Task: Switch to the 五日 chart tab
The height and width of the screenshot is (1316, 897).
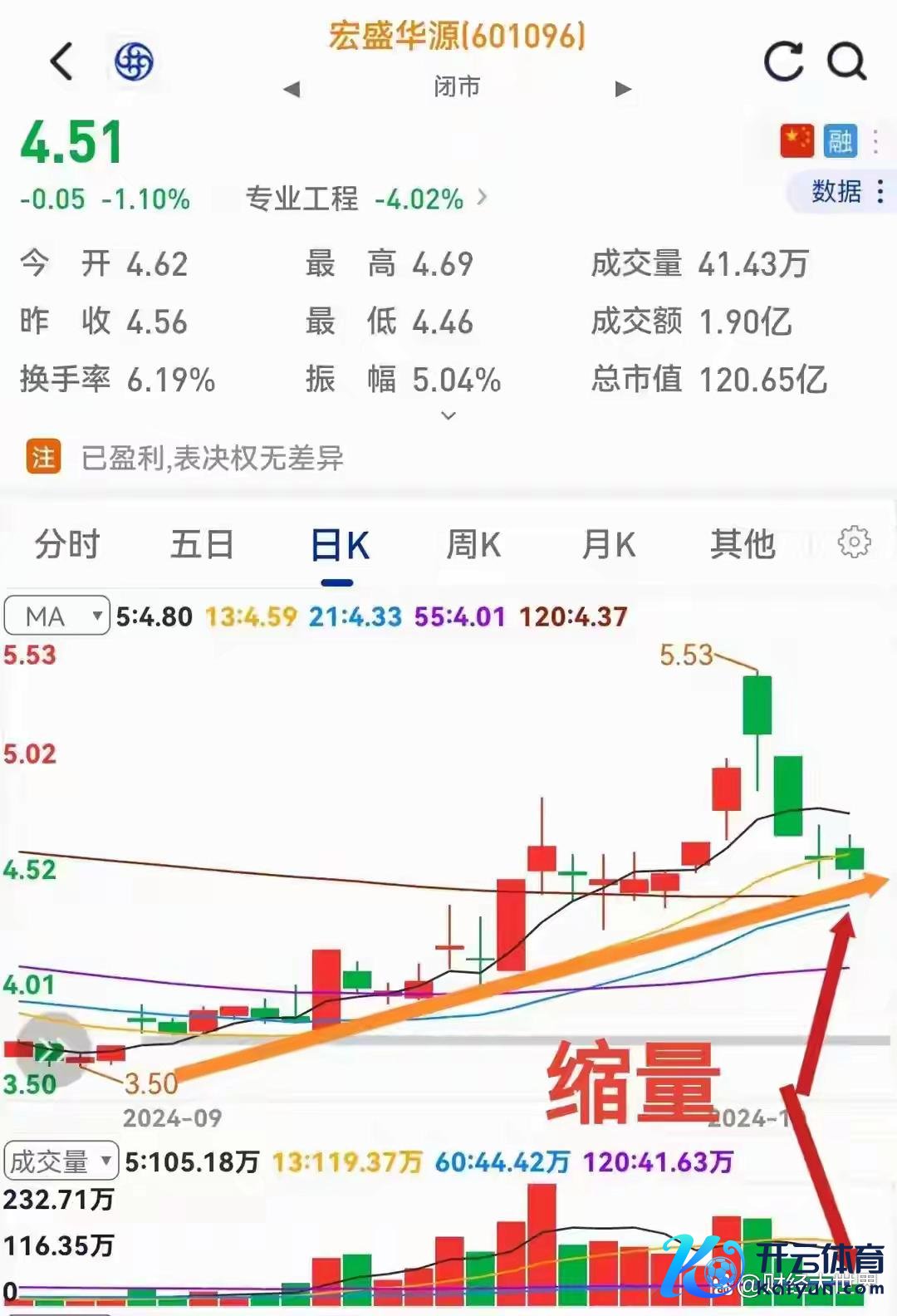Action: tap(202, 545)
